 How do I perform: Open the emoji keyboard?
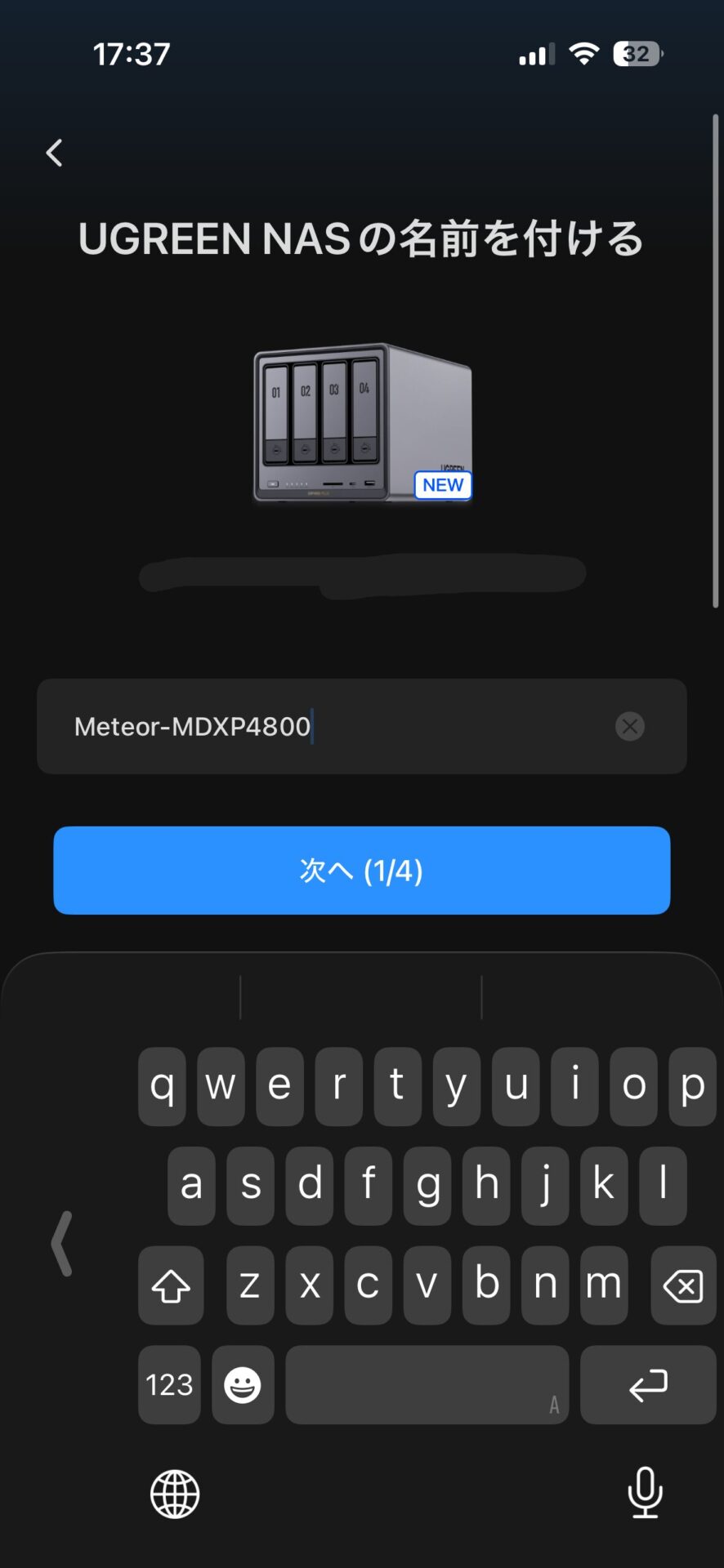click(243, 1385)
